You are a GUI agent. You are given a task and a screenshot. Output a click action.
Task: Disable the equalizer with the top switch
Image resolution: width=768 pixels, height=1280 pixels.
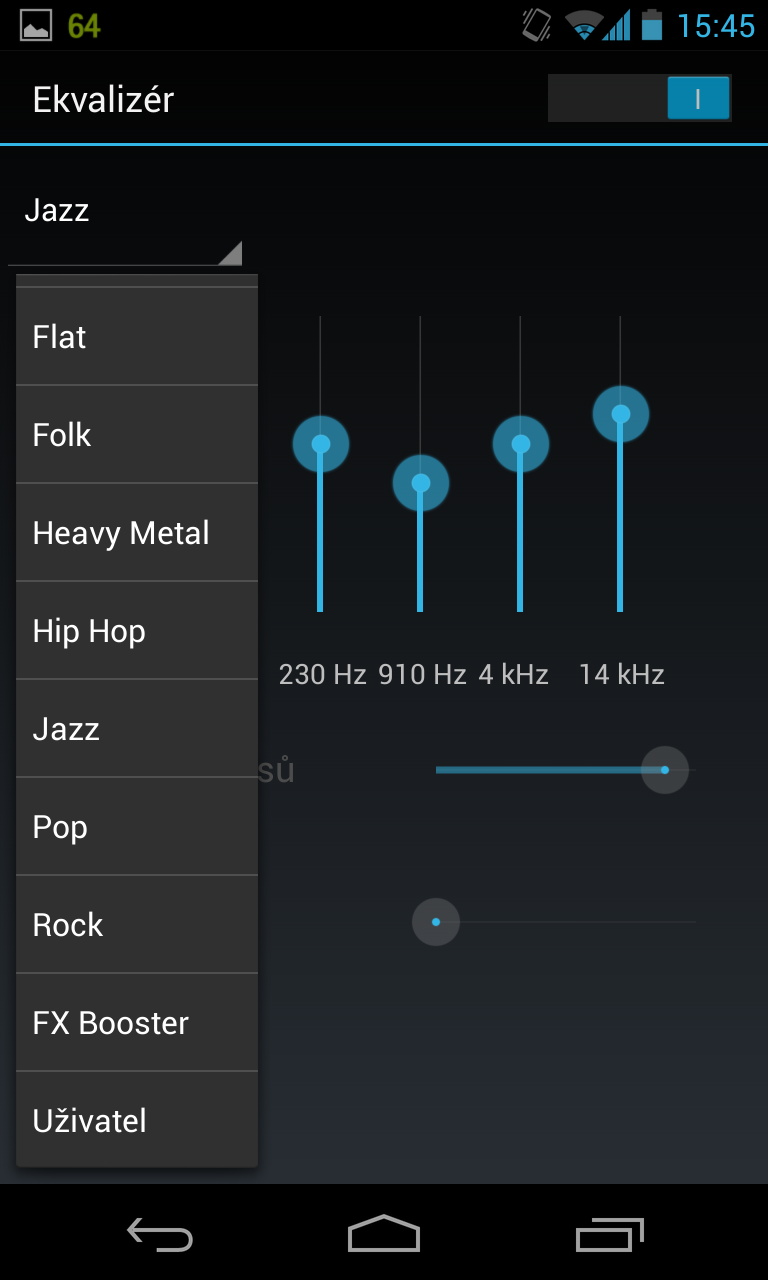(x=639, y=97)
